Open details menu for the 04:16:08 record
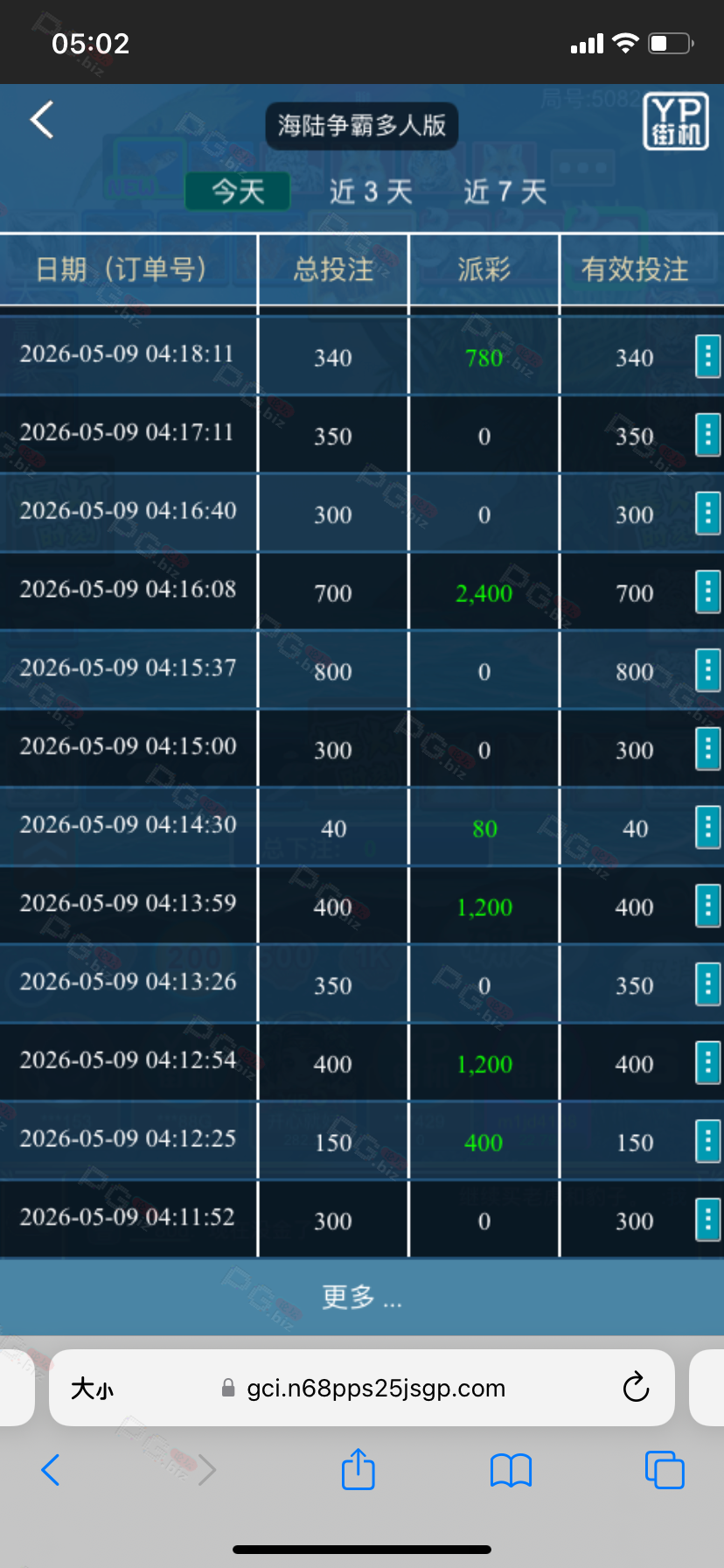724x1568 pixels. (707, 591)
